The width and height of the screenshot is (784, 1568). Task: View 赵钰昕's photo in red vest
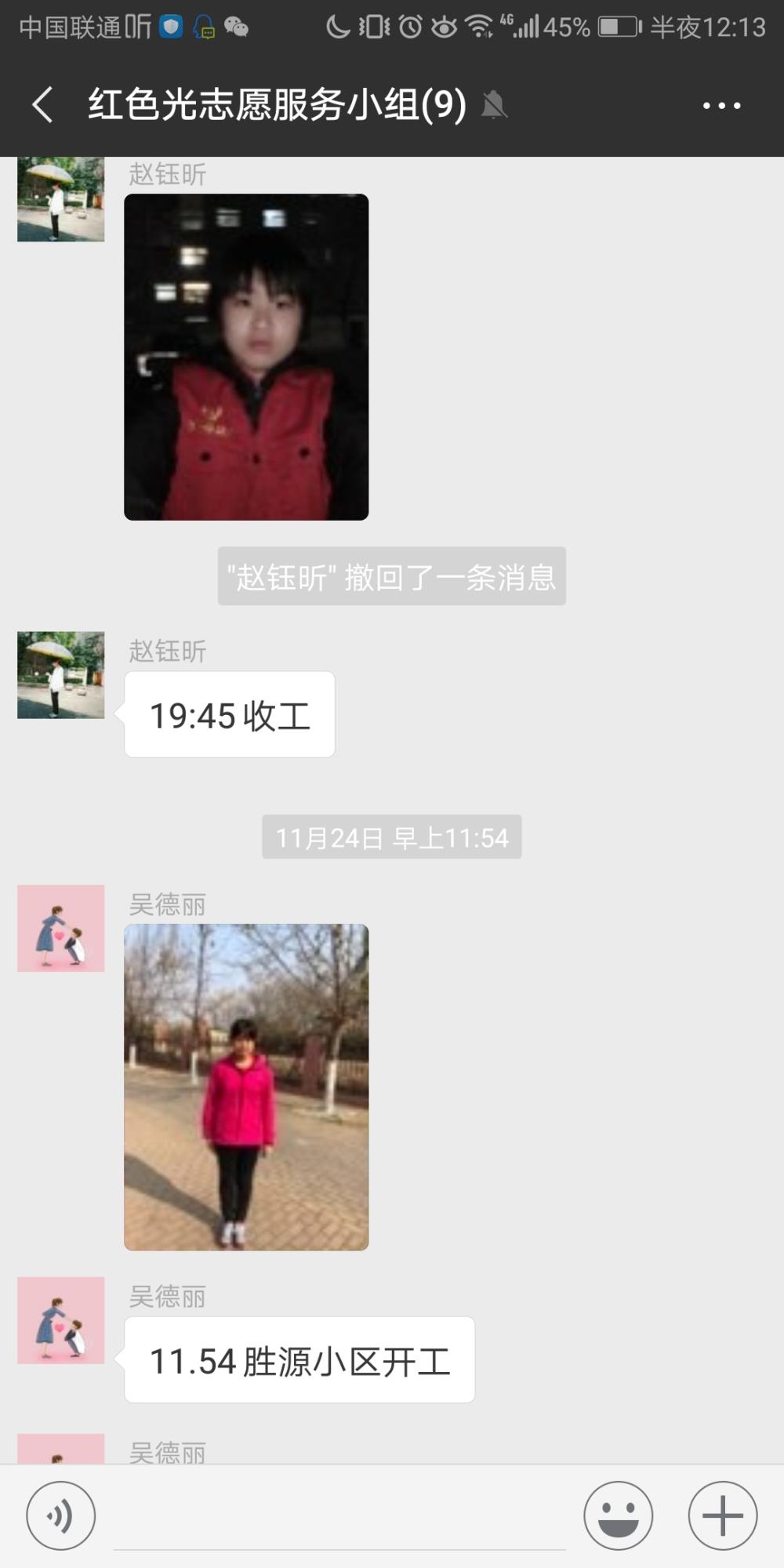click(246, 357)
